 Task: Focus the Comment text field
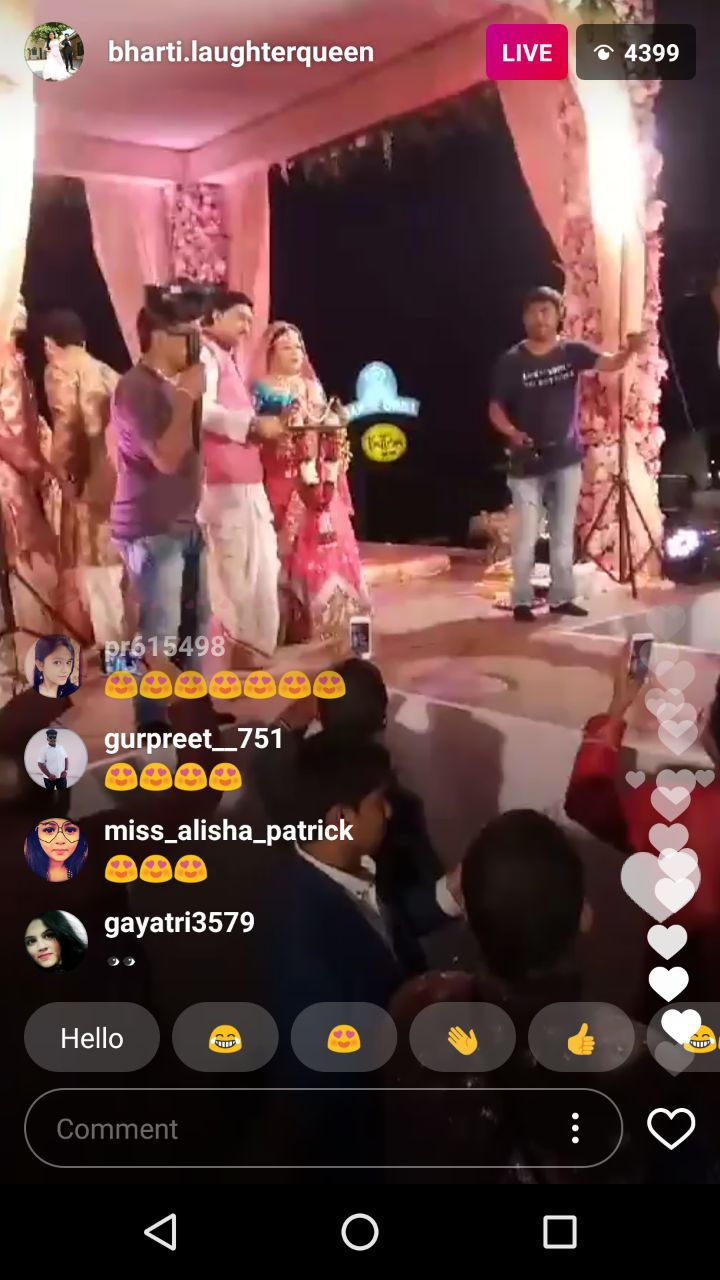290,1128
